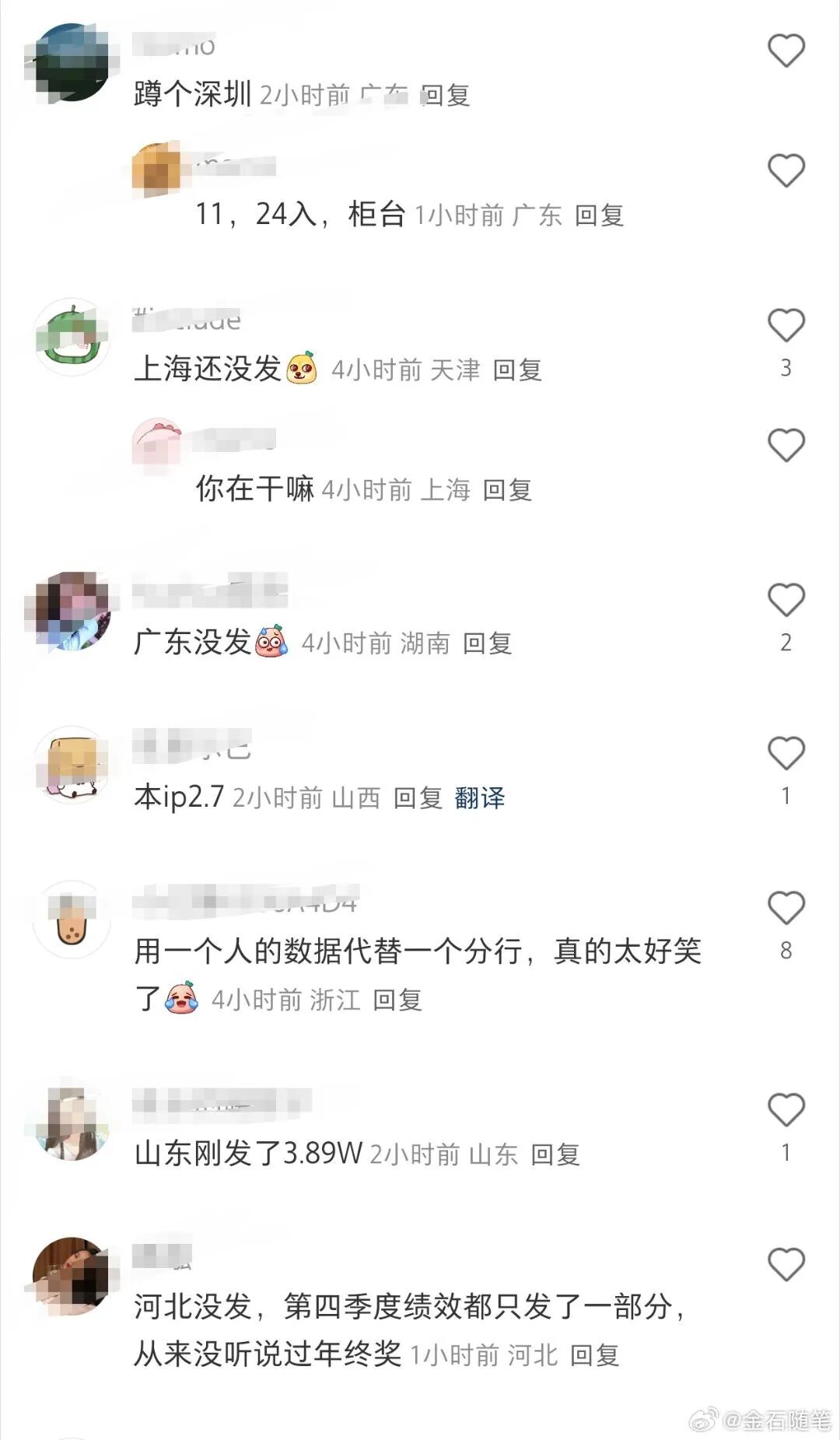Like the comment "本ip2.7"

(x=786, y=754)
